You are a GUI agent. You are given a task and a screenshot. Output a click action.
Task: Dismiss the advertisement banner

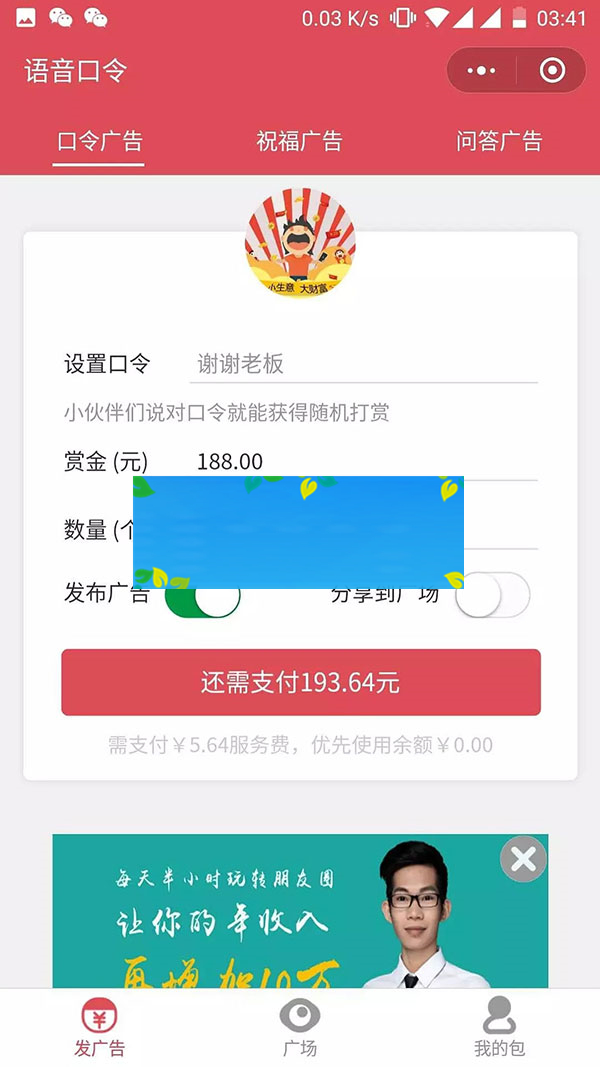point(523,858)
